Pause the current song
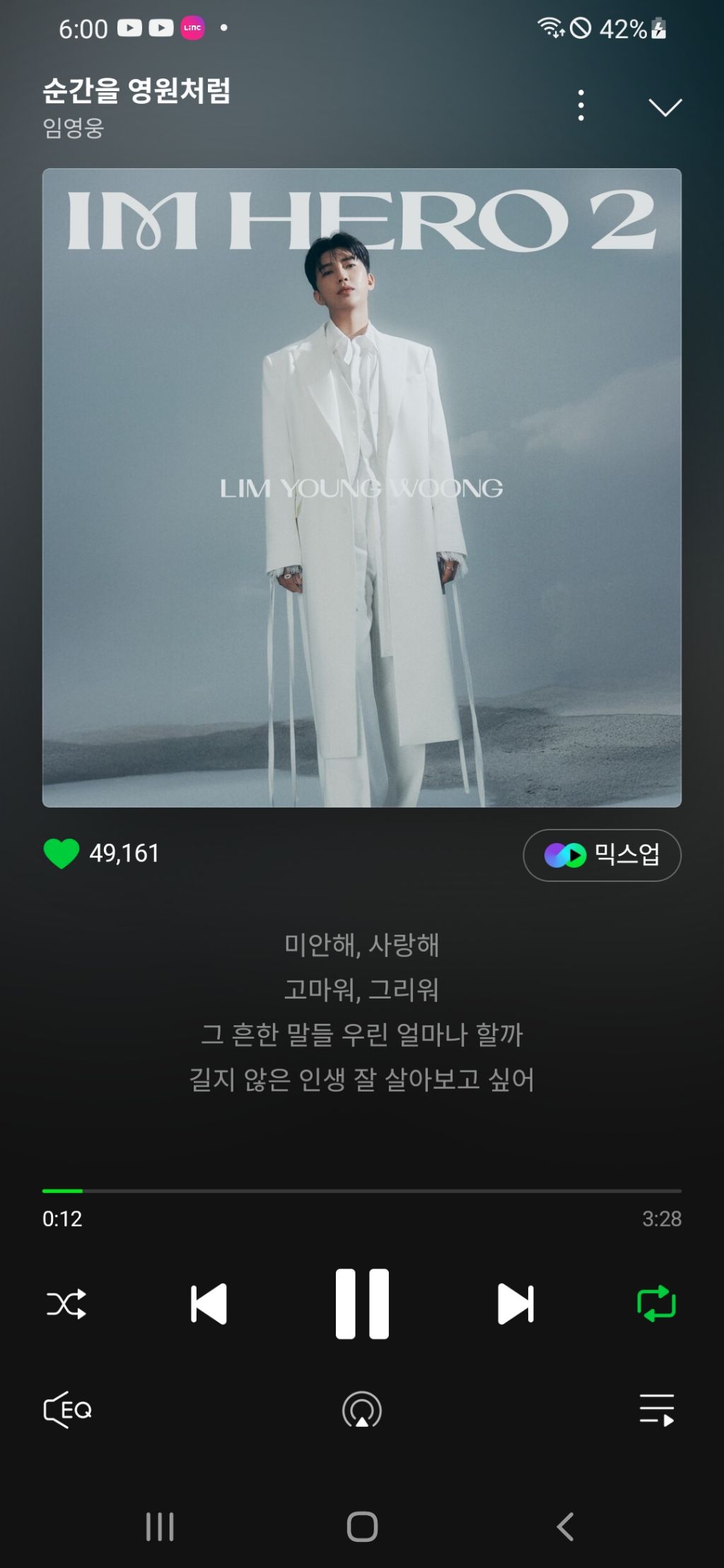This screenshot has height=1568, width=724. click(x=362, y=1304)
